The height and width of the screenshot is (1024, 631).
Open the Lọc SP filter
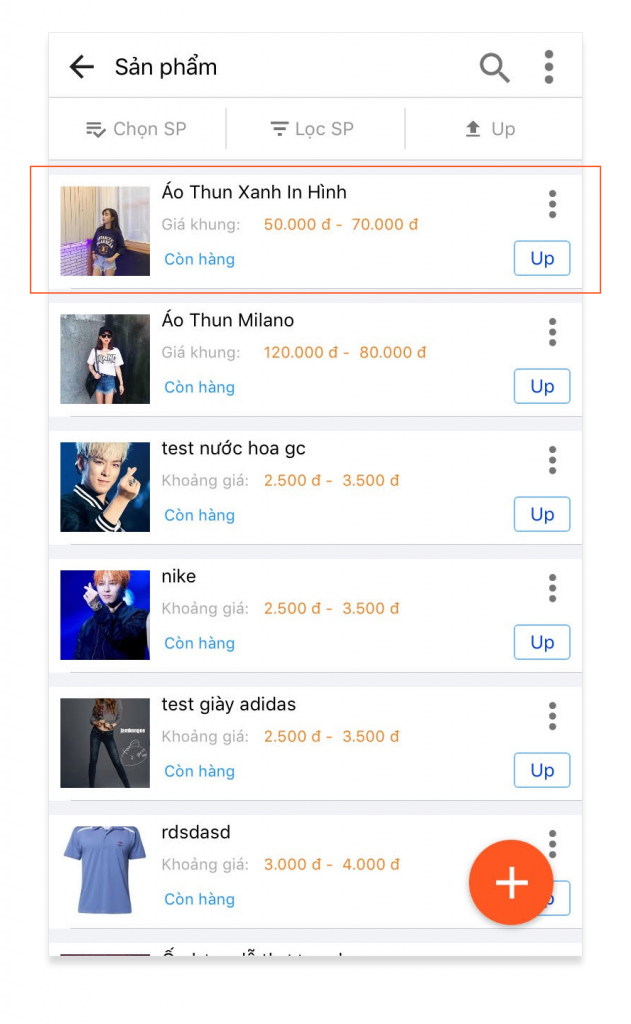tap(313, 129)
